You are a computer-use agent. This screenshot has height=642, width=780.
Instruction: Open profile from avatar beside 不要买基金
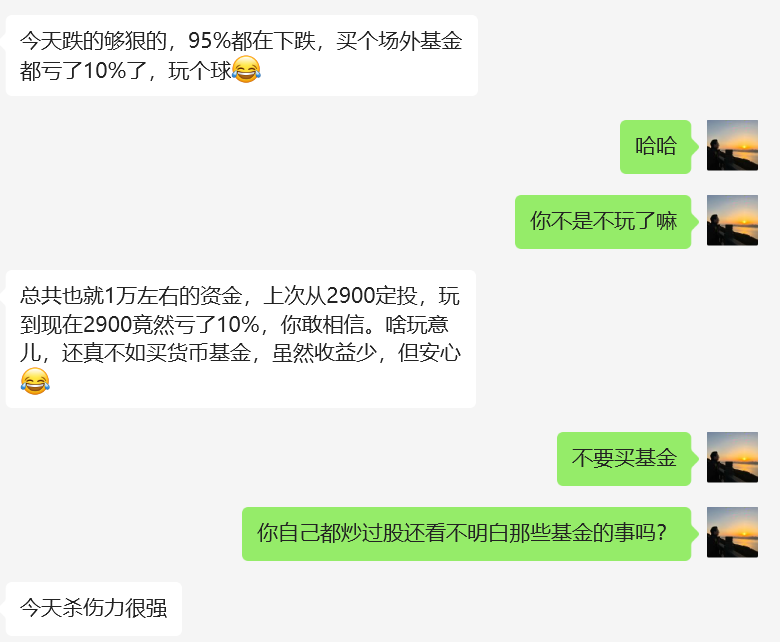point(732,458)
